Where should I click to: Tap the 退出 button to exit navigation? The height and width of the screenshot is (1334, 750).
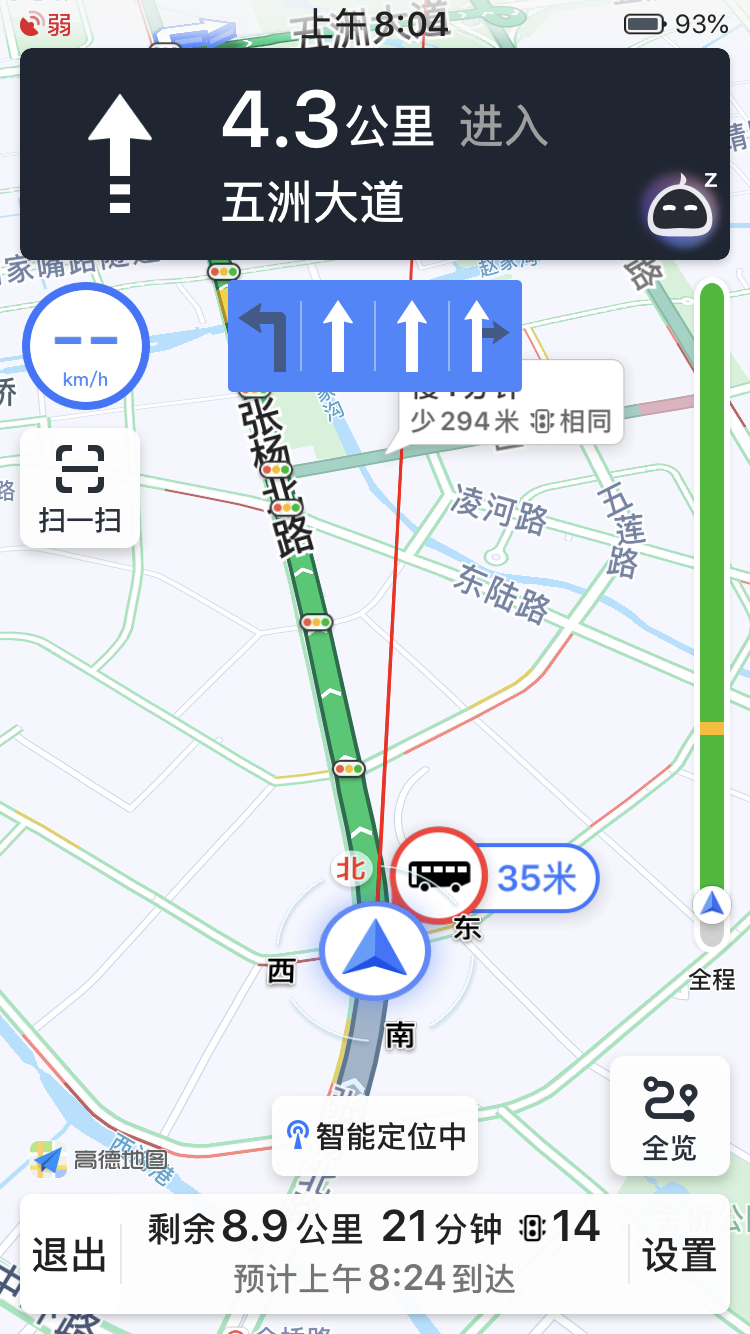(69, 1254)
